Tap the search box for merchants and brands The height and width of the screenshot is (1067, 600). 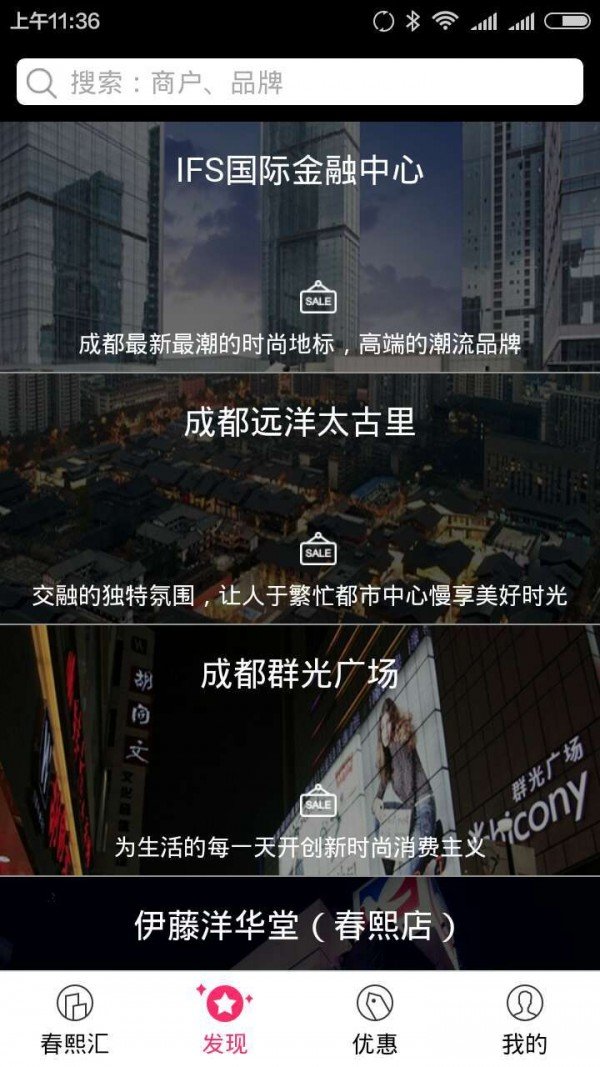300,82
